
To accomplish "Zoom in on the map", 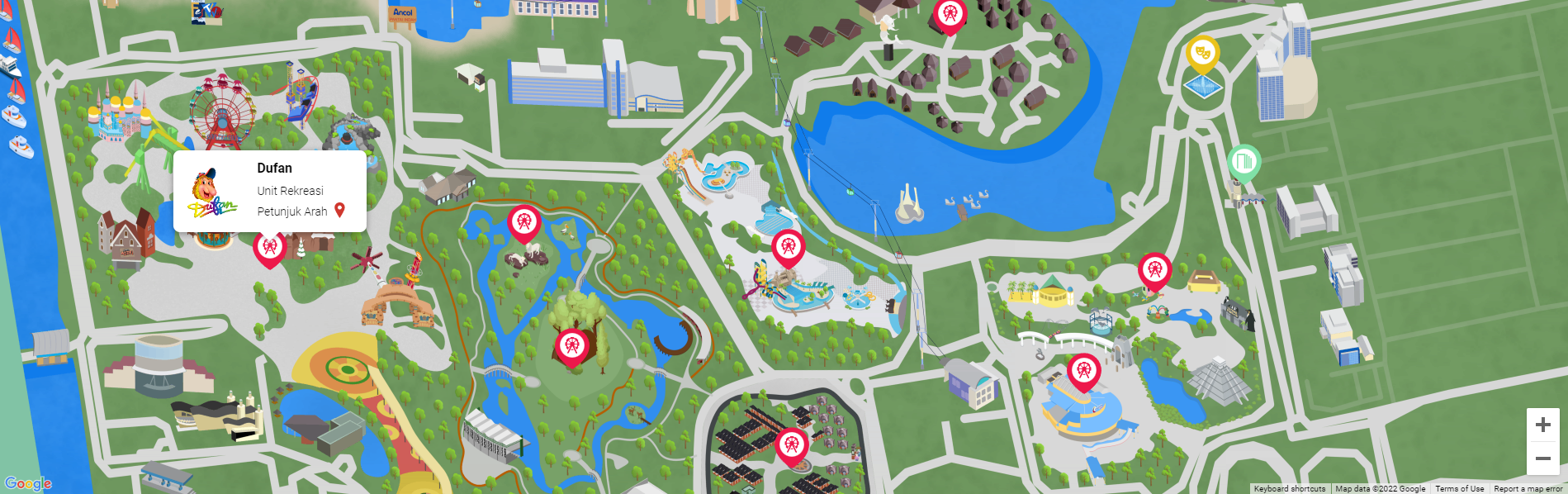I will tap(1542, 425).
